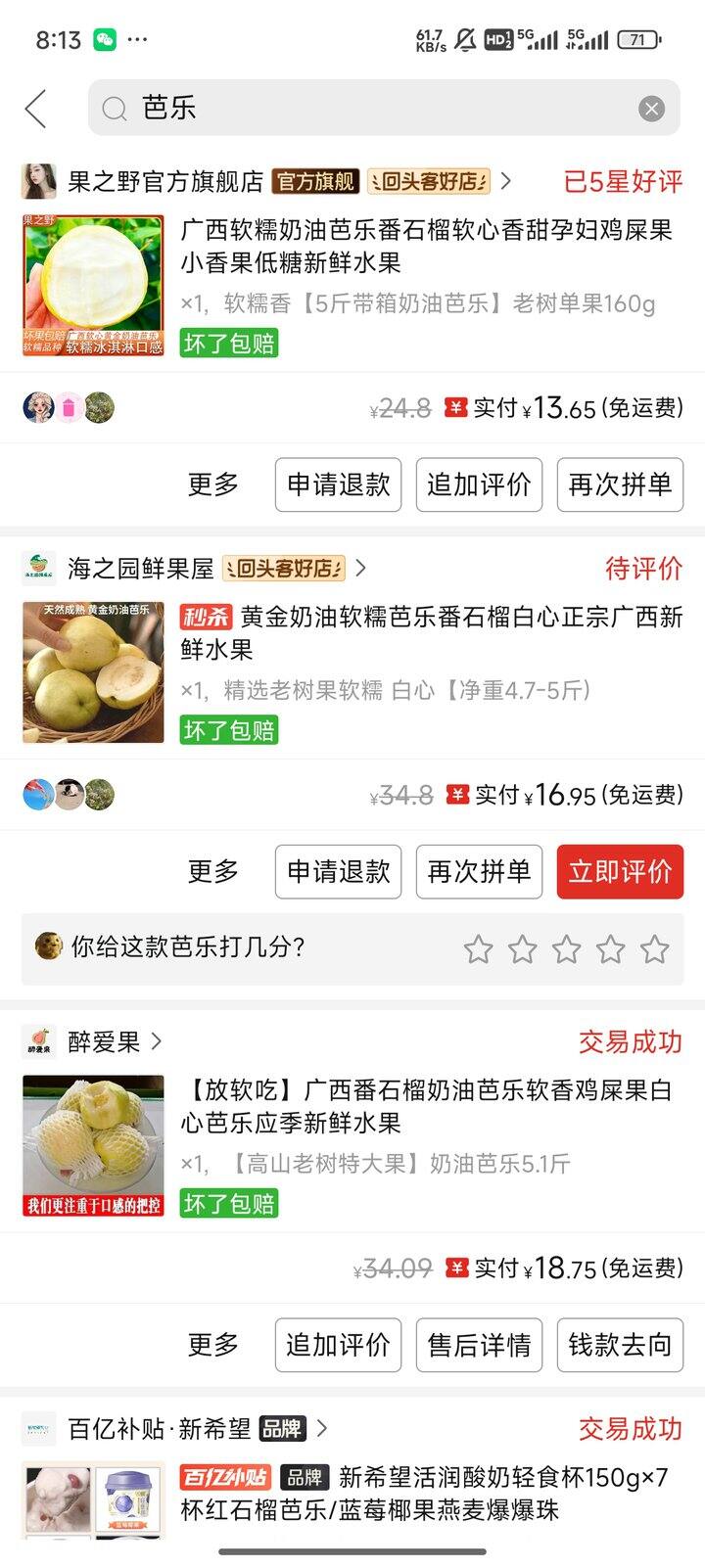Tap the 醉爱果 store avatar icon

pos(39,1042)
